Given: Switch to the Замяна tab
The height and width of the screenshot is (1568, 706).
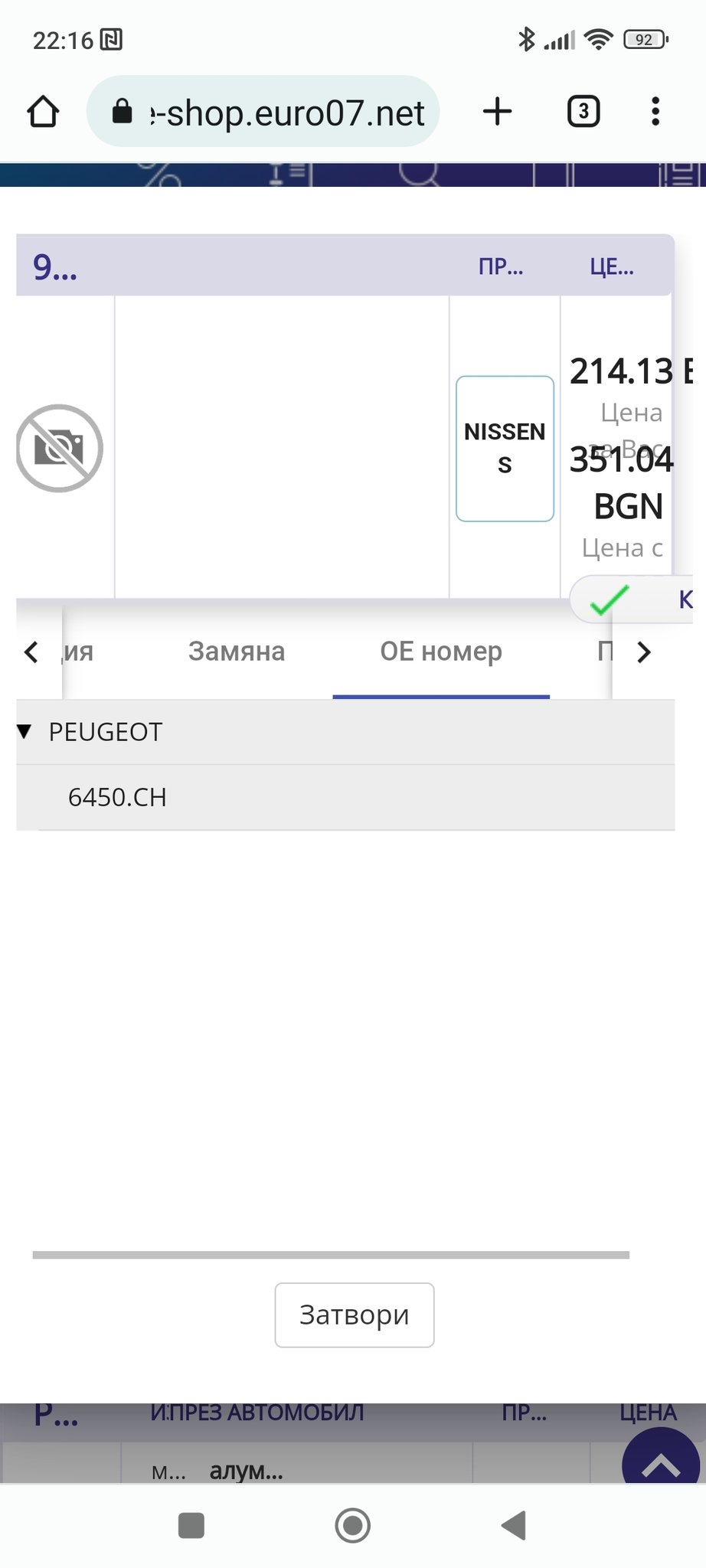Looking at the screenshot, I should click(x=237, y=652).
